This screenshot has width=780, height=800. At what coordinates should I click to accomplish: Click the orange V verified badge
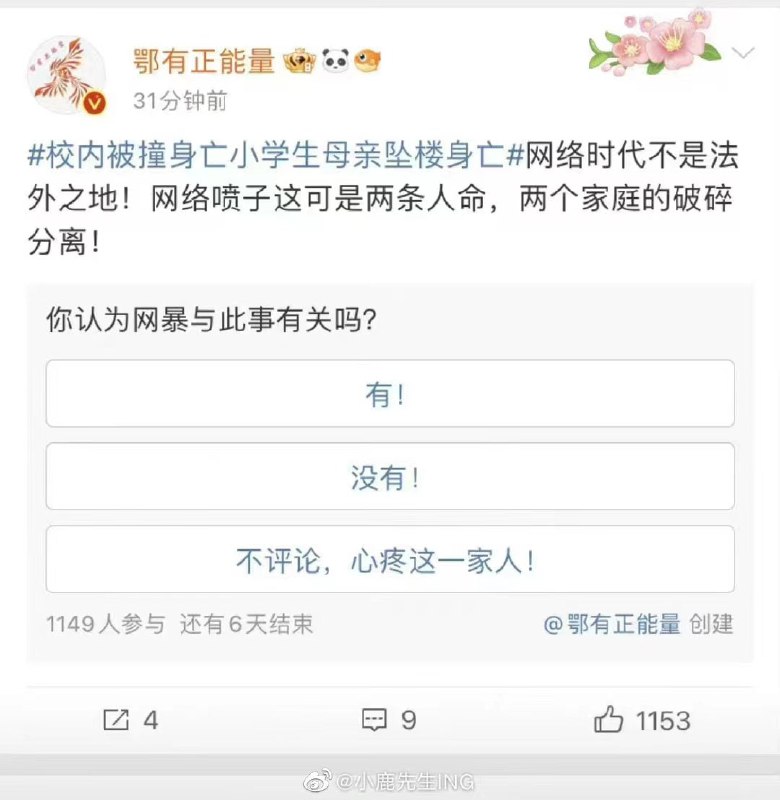[95, 100]
